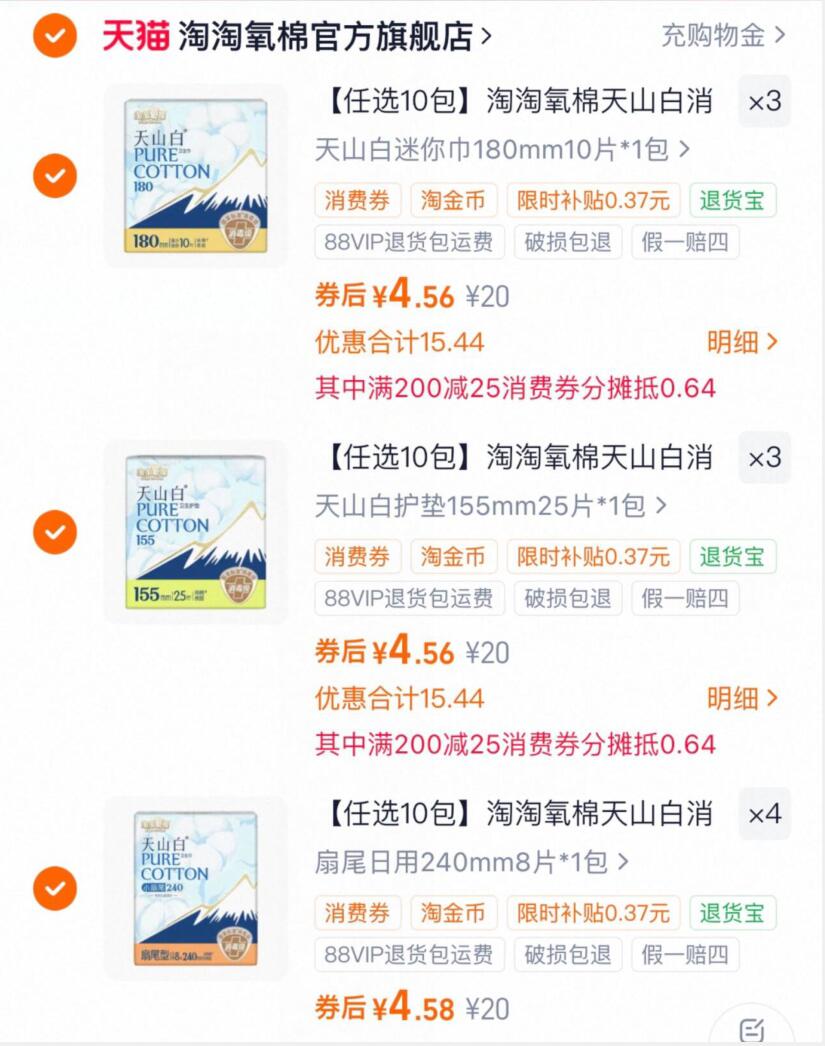Image resolution: width=825 pixels, height=1046 pixels.
Task: Uncheck the 淘淘氧棉官方旗舰店 store checkbox
Action: click(54, 36)
